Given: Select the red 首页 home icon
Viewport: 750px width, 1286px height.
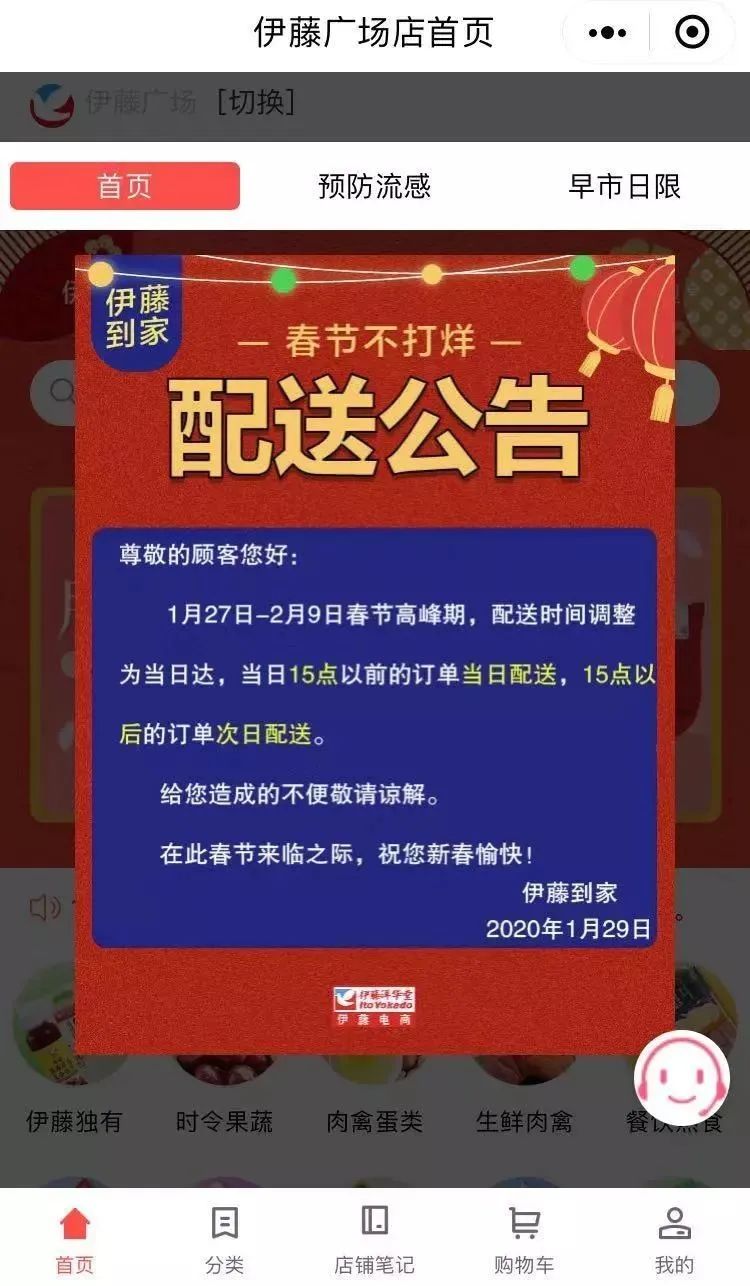Looking at the screenshot, I should click(75, 1227).
